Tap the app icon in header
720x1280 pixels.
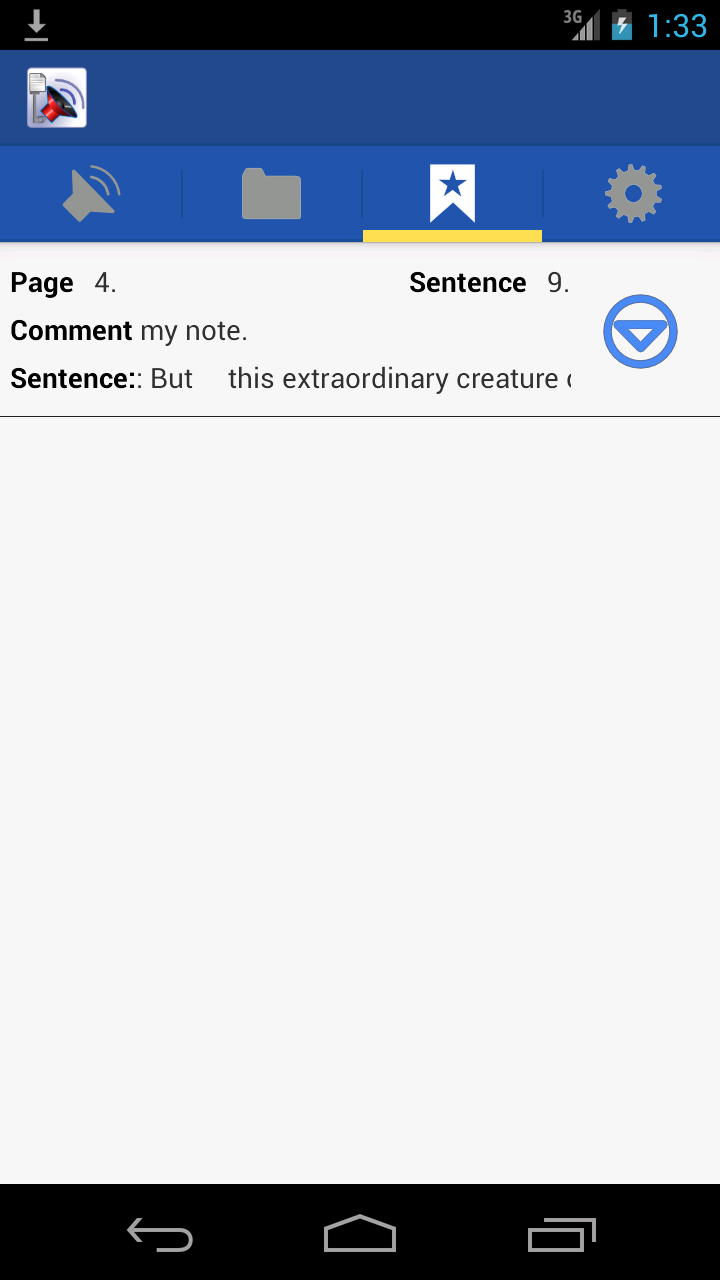coord(57,98)
